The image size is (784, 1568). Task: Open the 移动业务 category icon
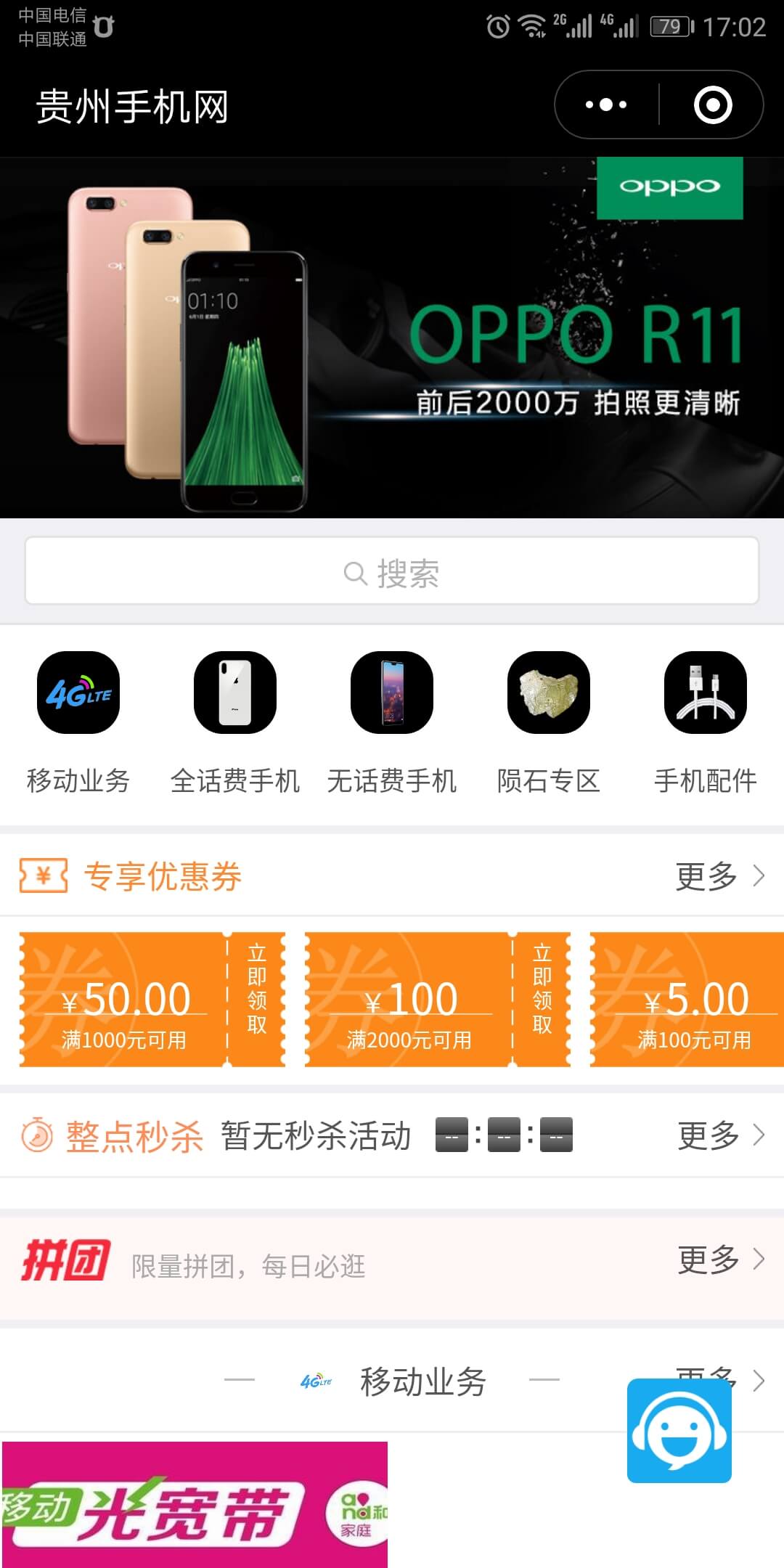click(78, 693)
